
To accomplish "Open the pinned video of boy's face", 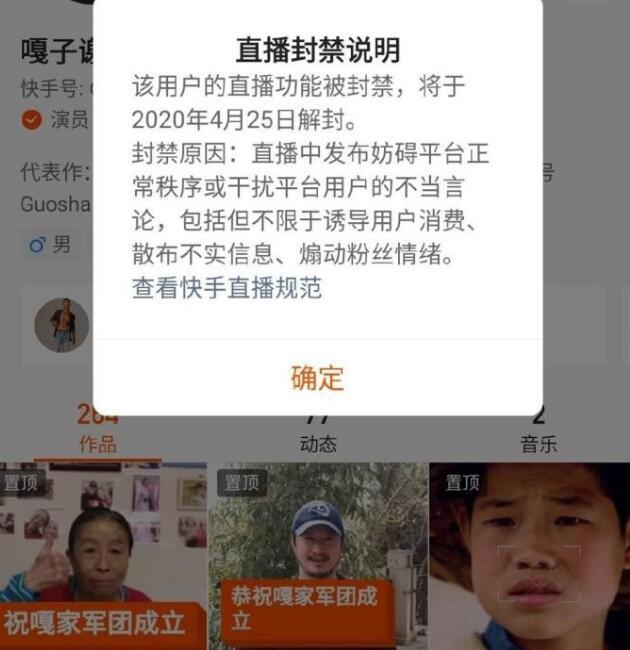I will click(x=530, y=560).
